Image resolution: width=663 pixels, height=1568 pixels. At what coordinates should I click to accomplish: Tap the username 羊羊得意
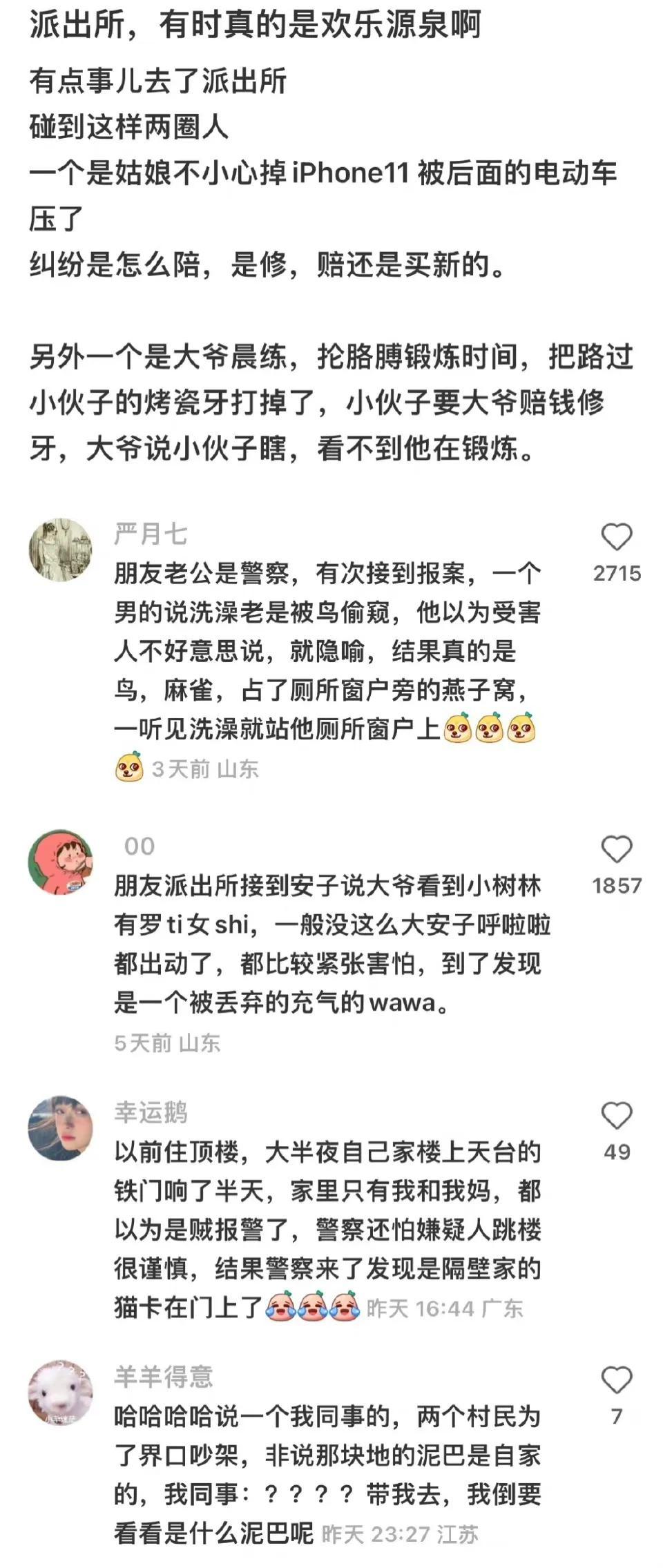164,1377
